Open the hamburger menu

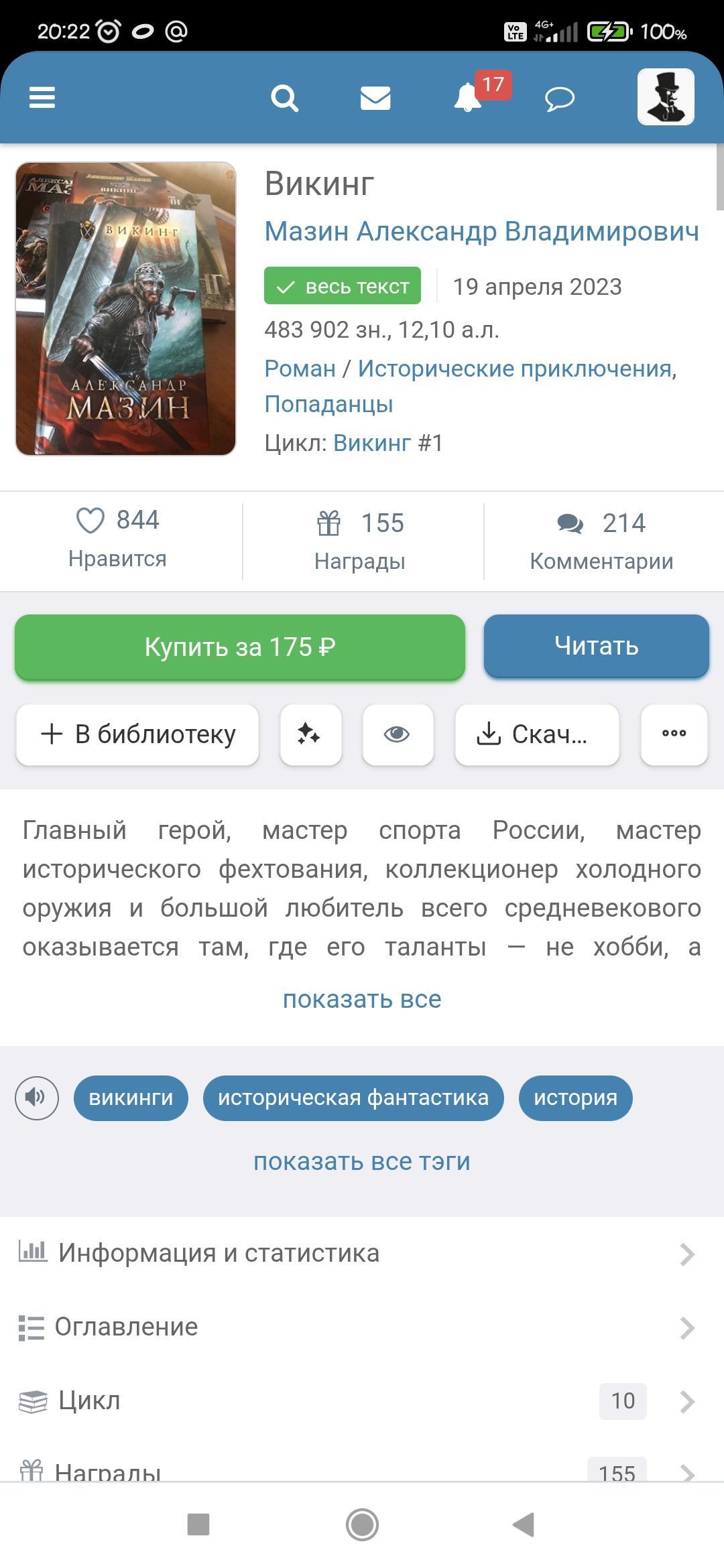[42, 98]
